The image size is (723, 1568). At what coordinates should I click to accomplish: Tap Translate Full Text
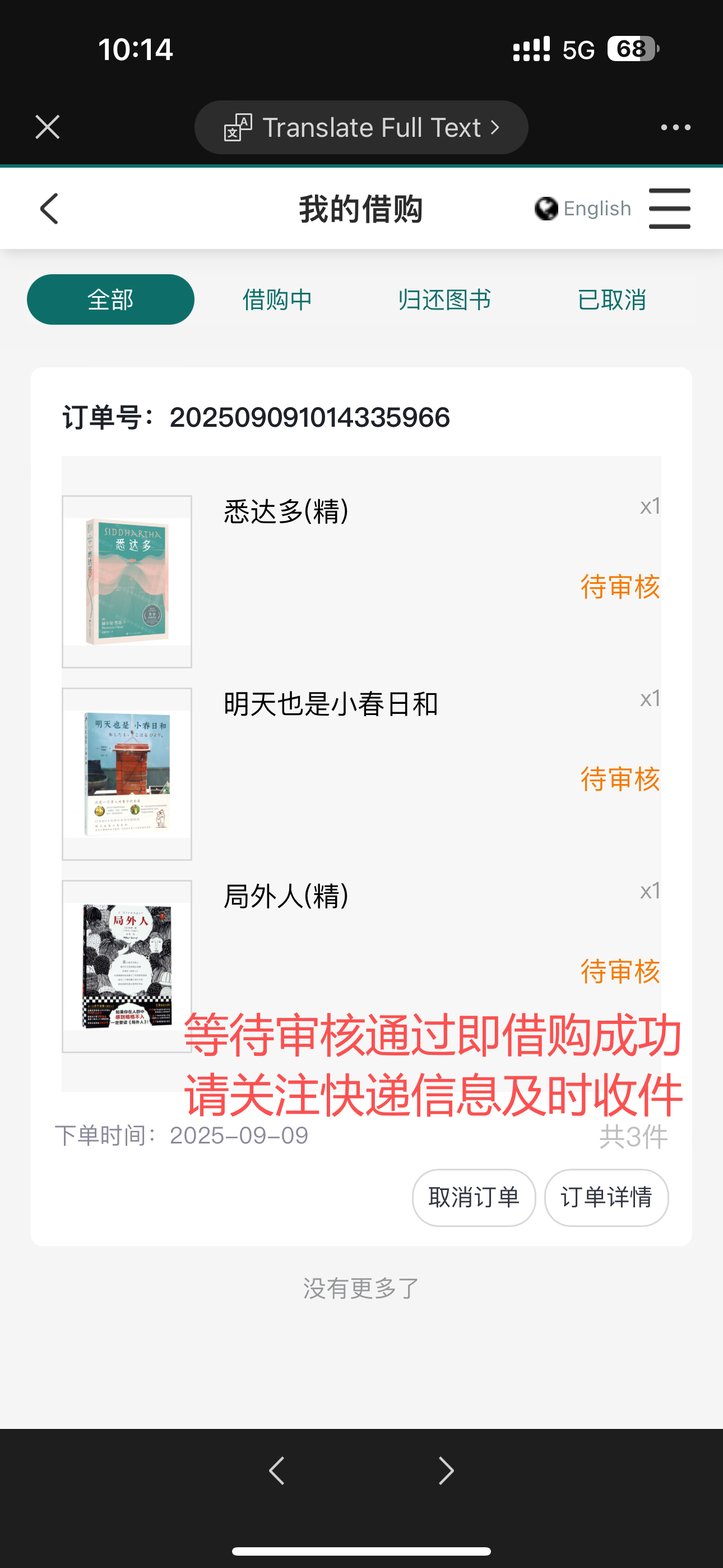point(361,127)
